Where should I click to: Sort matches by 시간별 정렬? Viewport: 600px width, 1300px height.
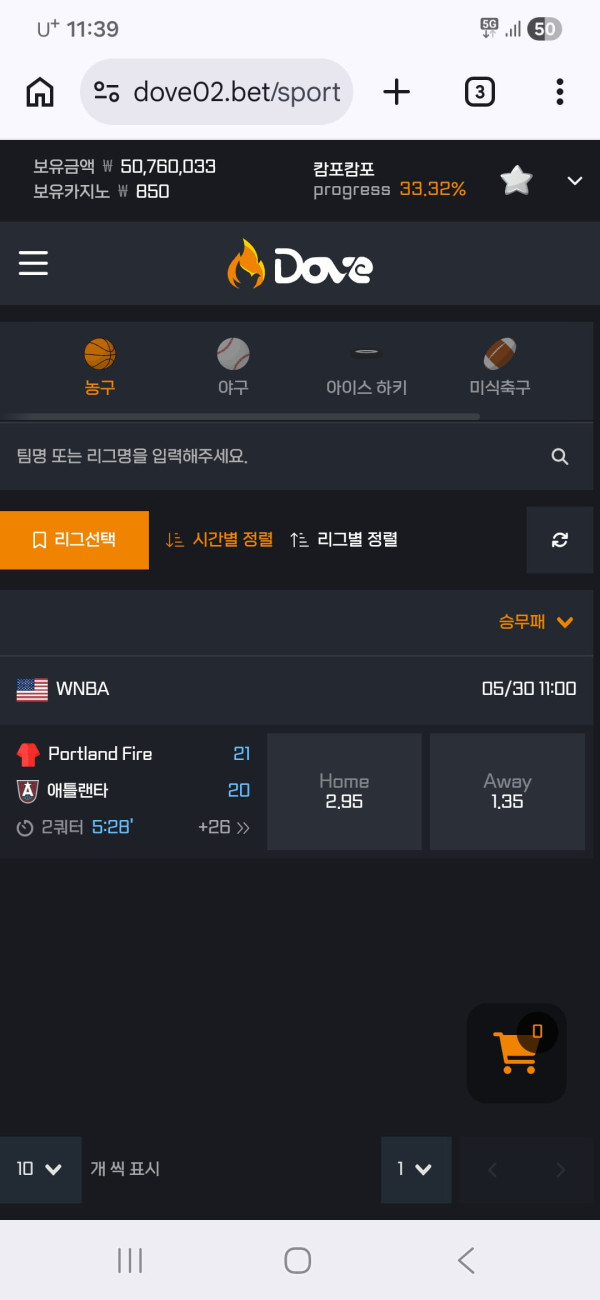[219, 540]
